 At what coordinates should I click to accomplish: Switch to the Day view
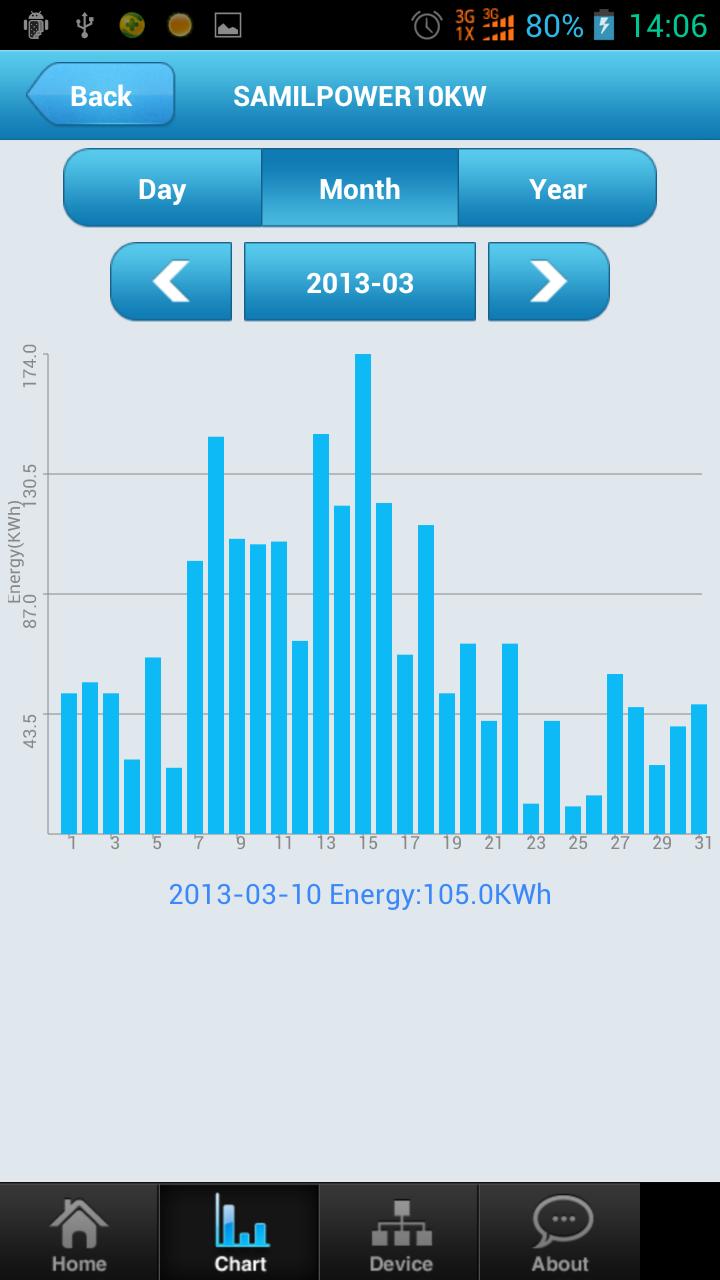[x=162, y=189]
